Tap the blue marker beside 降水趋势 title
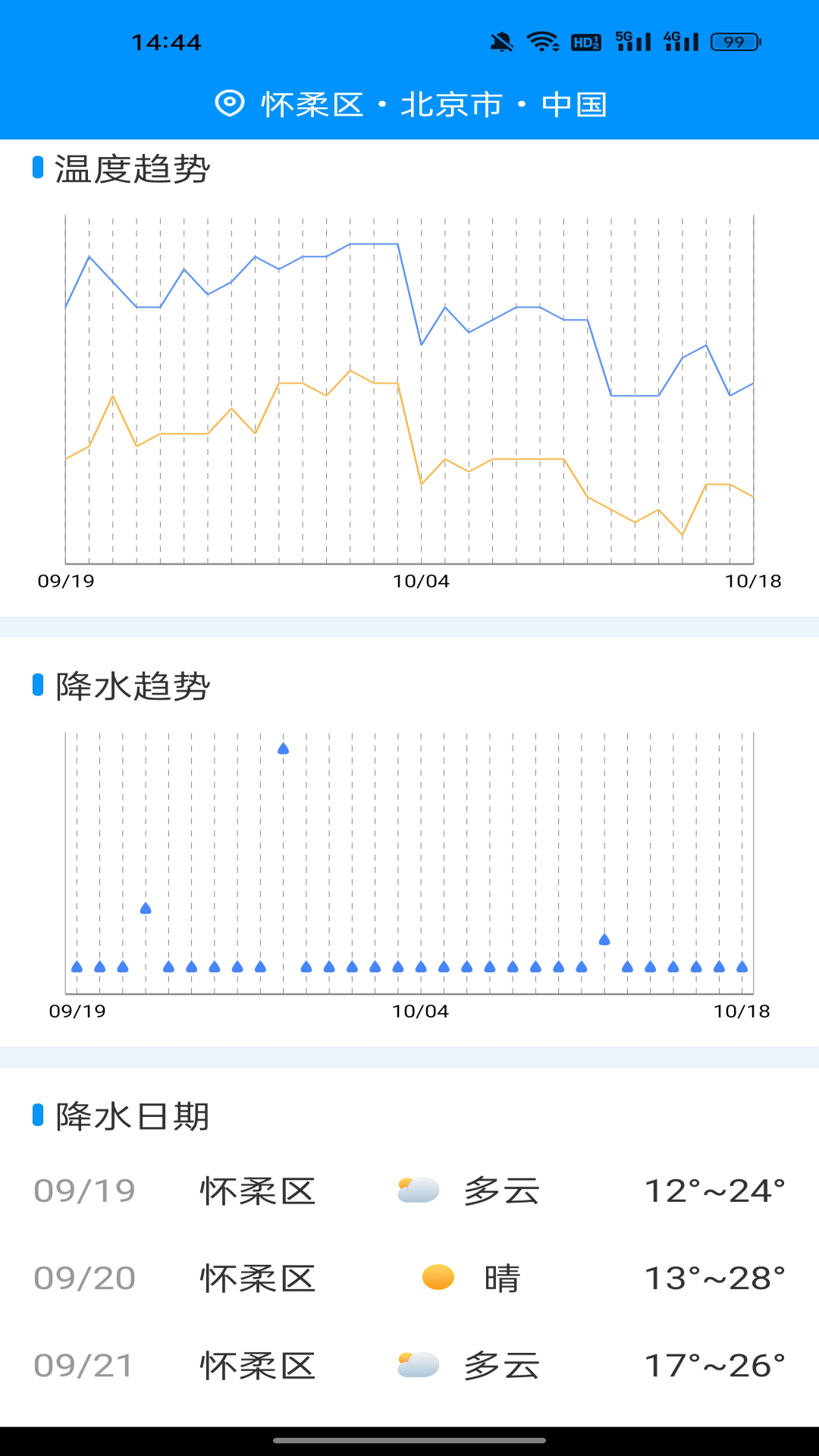 pyautogui.click(x=36, y=686)
